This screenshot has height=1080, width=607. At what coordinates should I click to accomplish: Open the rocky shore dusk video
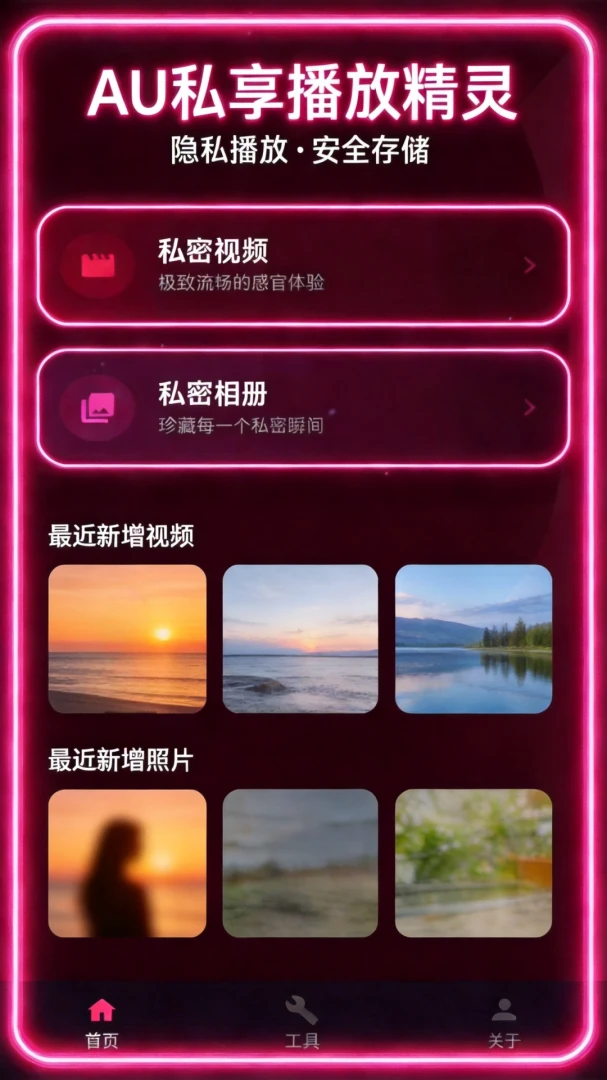point(300,638)
